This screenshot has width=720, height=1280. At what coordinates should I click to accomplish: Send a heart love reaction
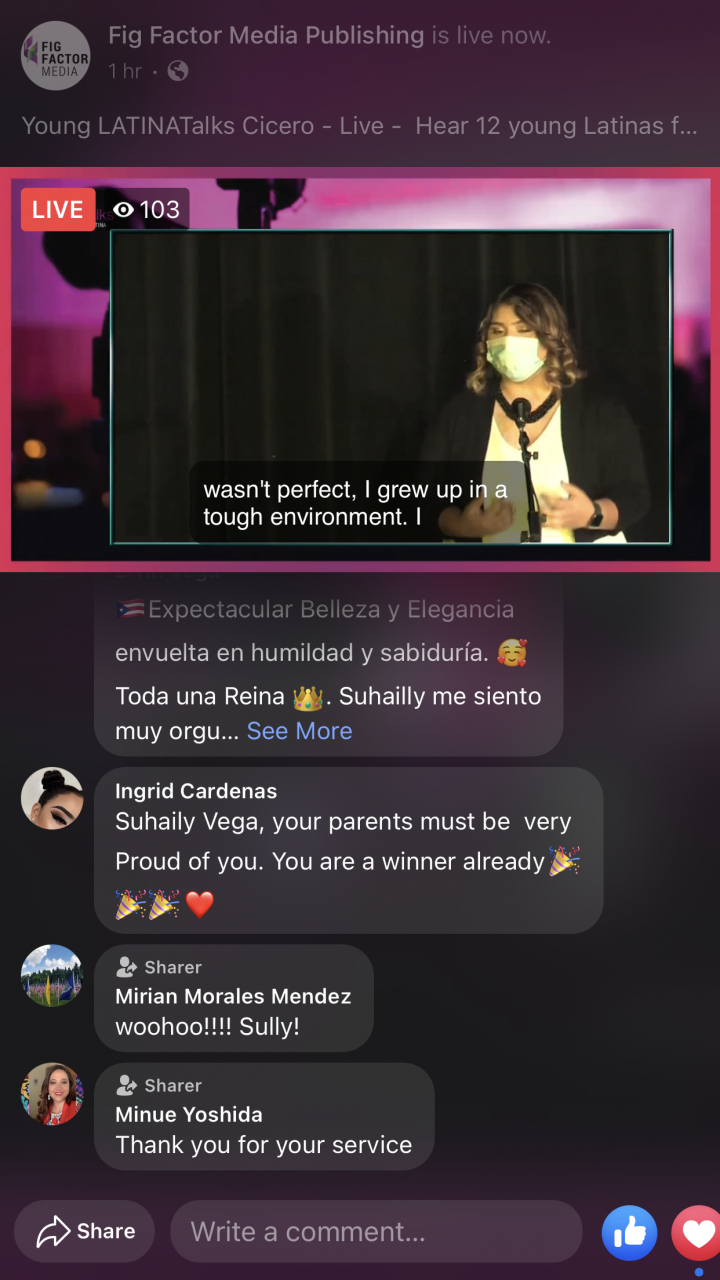(697, 1232)
